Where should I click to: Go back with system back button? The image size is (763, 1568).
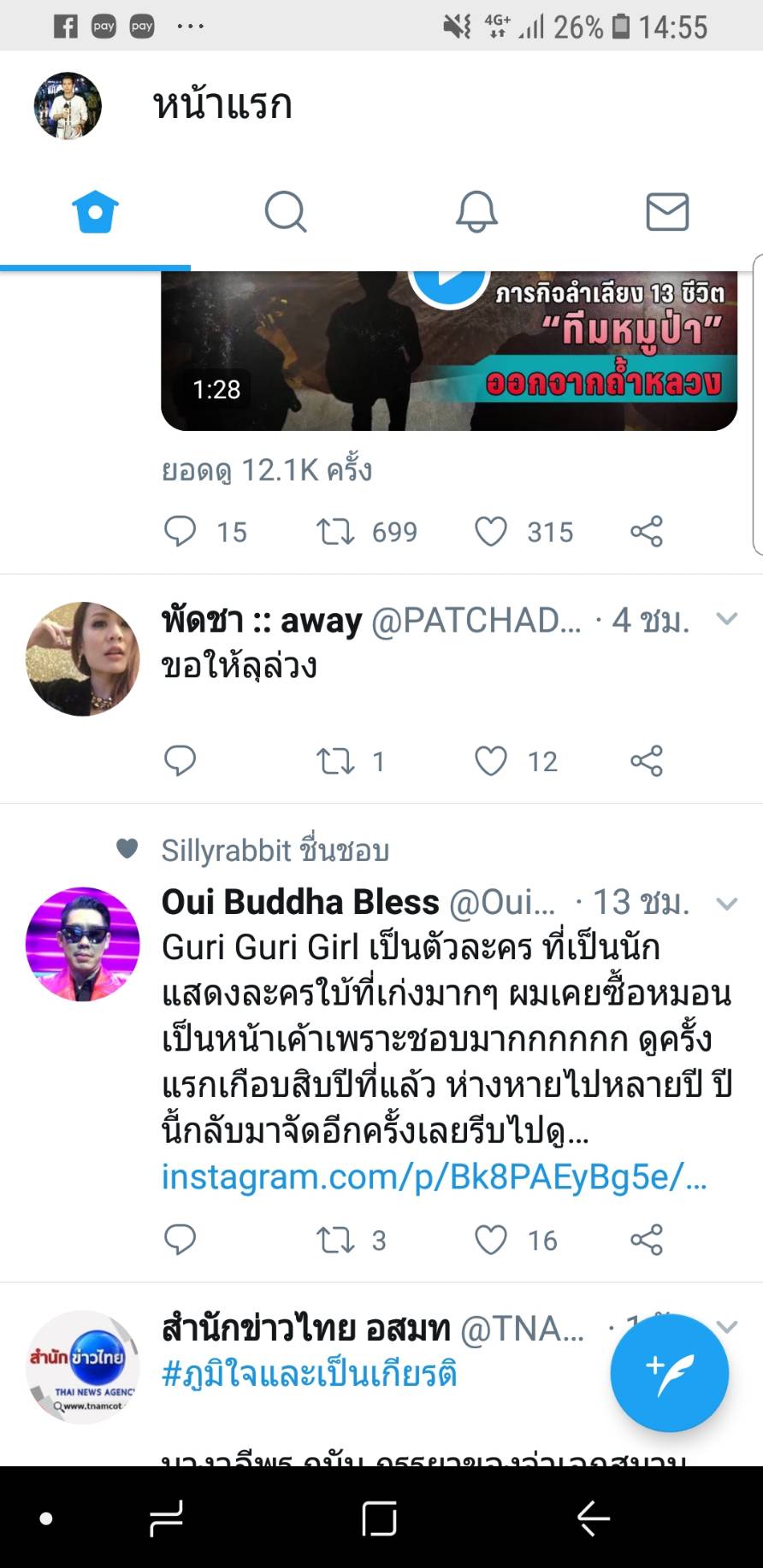[x=593, y=1518]
